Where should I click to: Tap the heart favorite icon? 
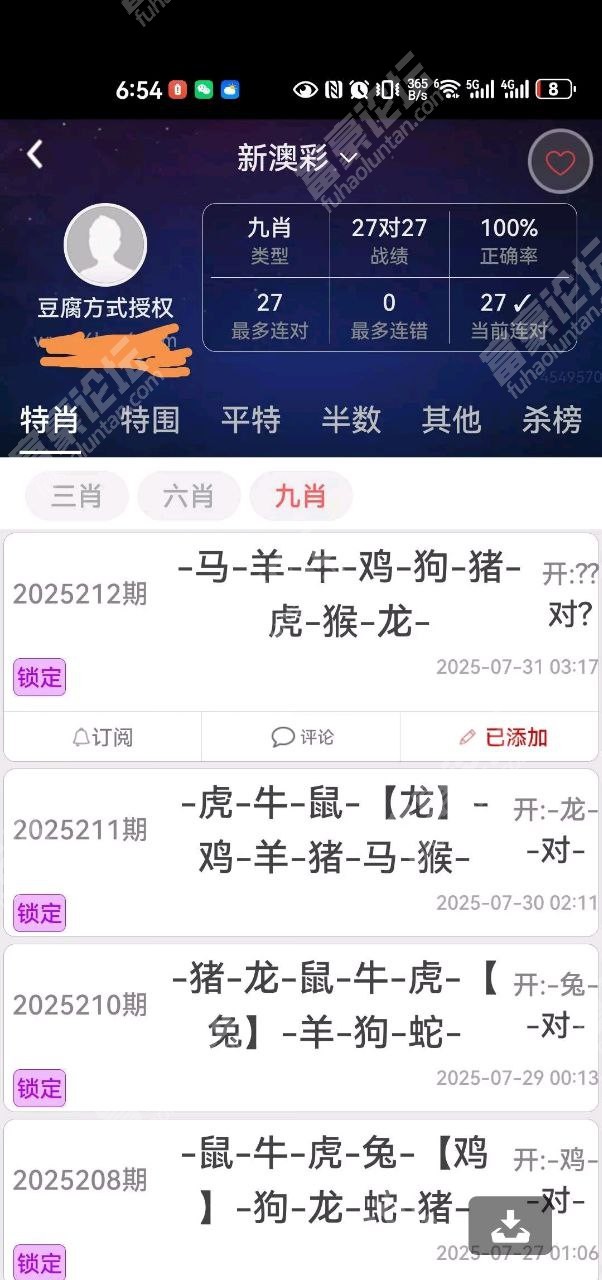pyautogui.click(x=560, y=162)
